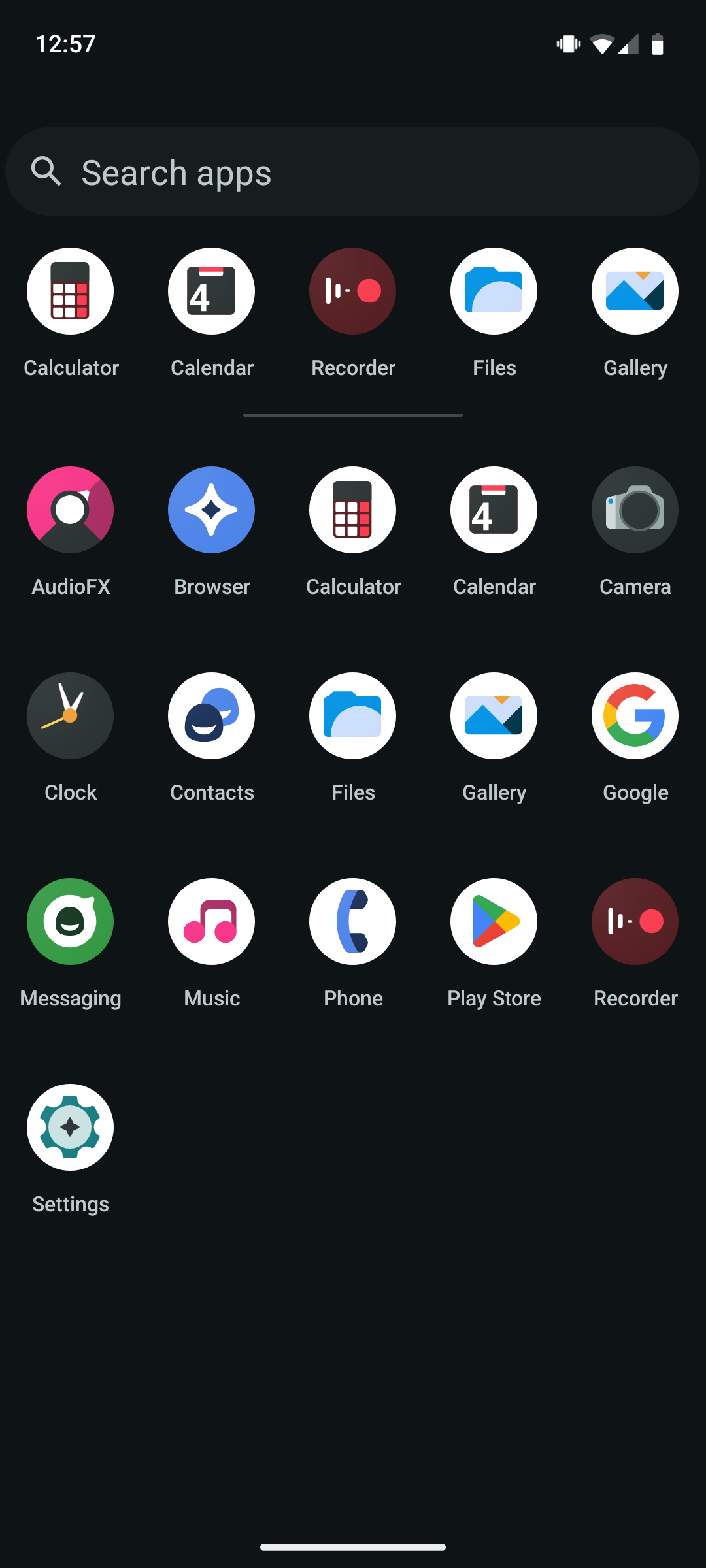Launch the Phone dialer app
706x1568 pixels.
coord(352,921)
